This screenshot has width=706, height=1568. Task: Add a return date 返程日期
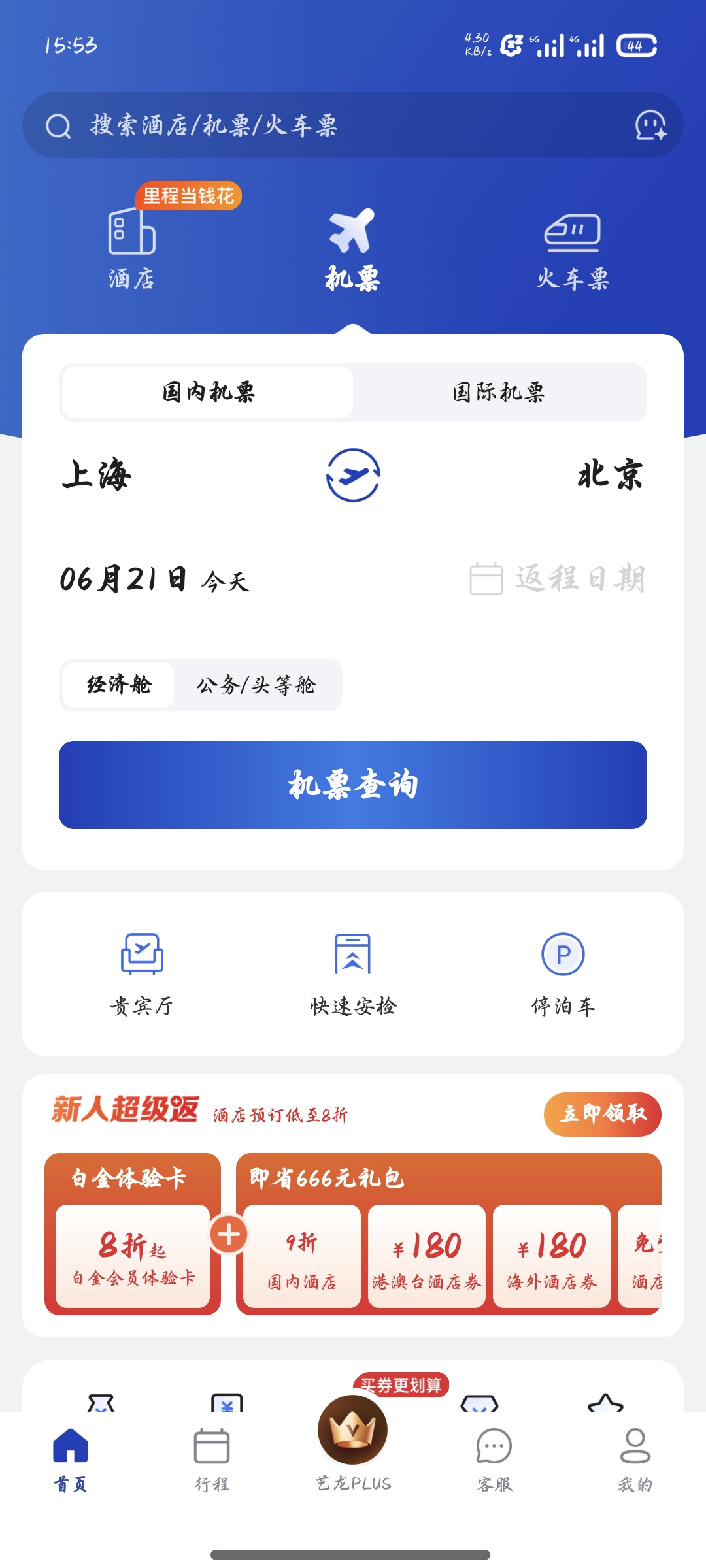[x=558, y=579]
